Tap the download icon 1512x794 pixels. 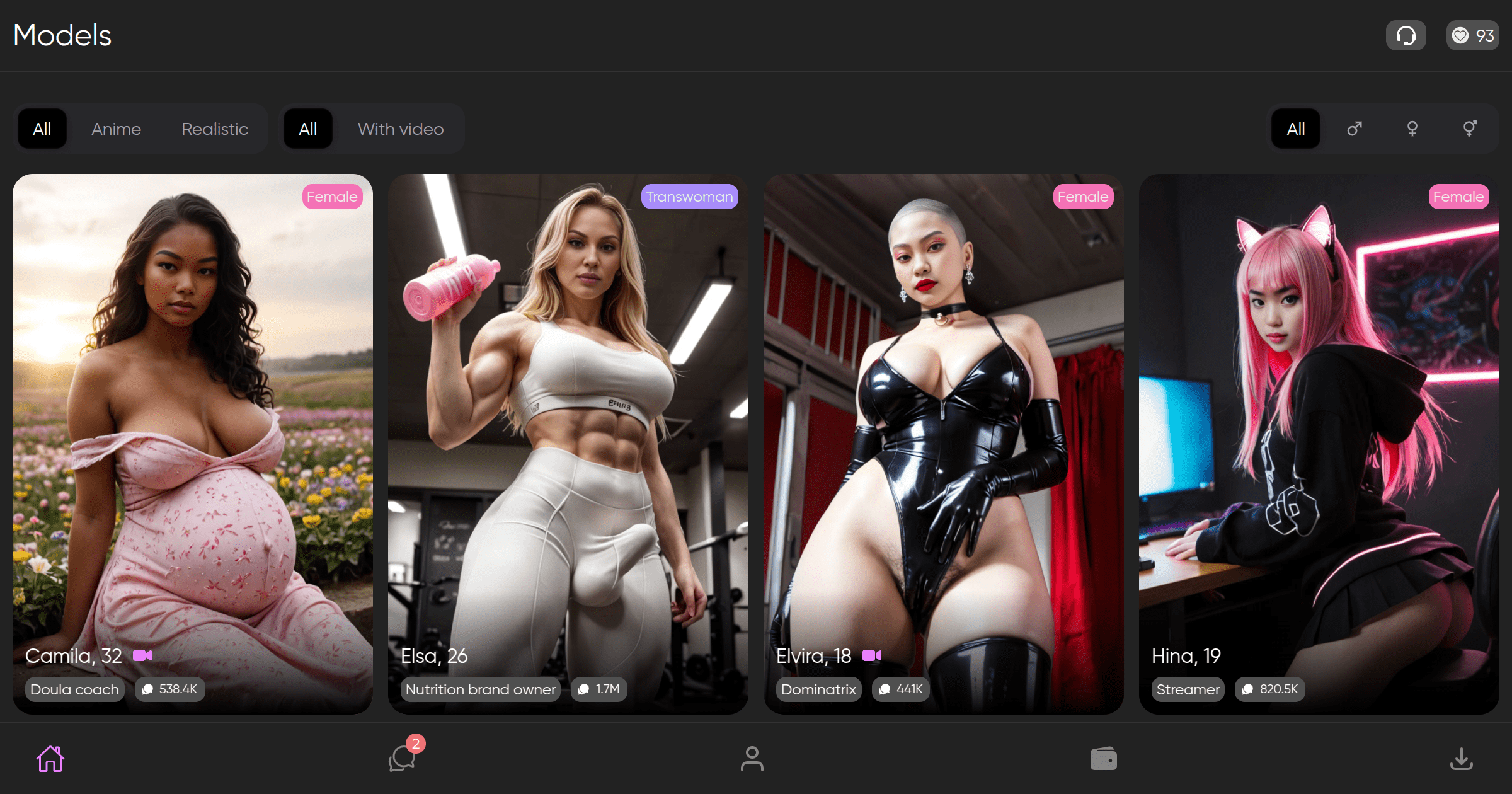click(1461, 759)
